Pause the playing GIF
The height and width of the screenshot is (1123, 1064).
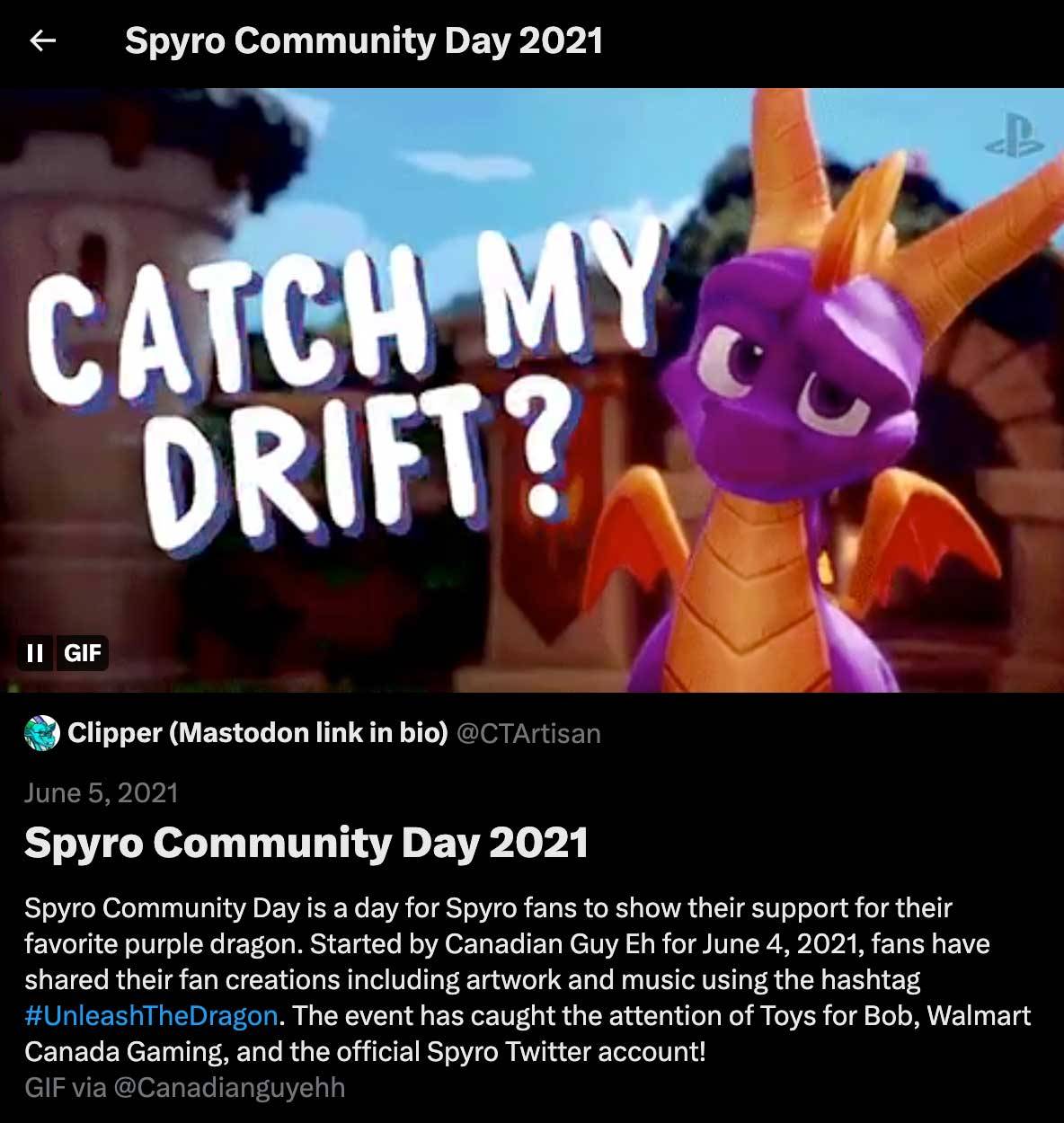click(x=36, y=653)
